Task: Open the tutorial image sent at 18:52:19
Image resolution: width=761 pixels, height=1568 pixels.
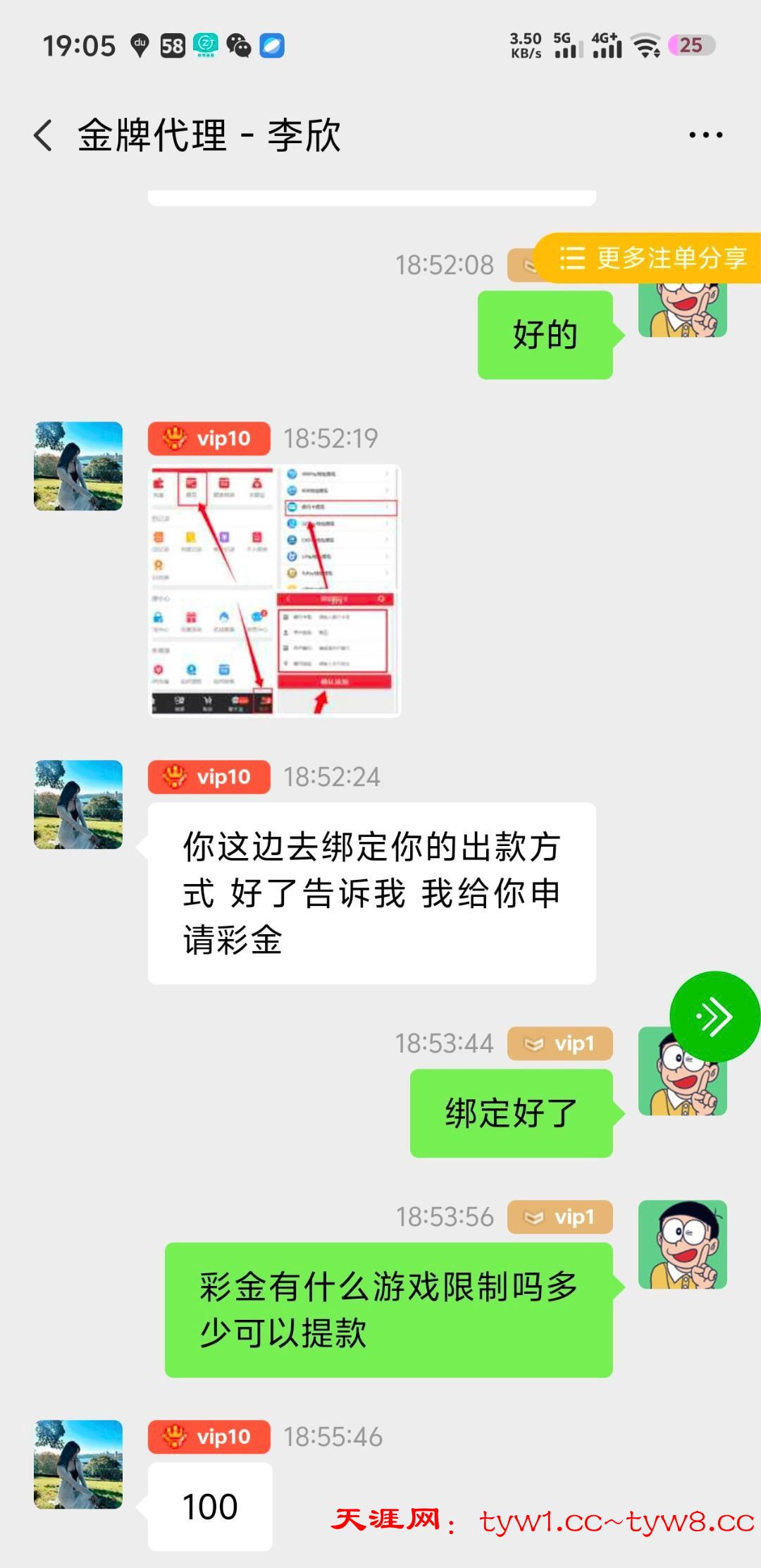Action: (274, 591)
